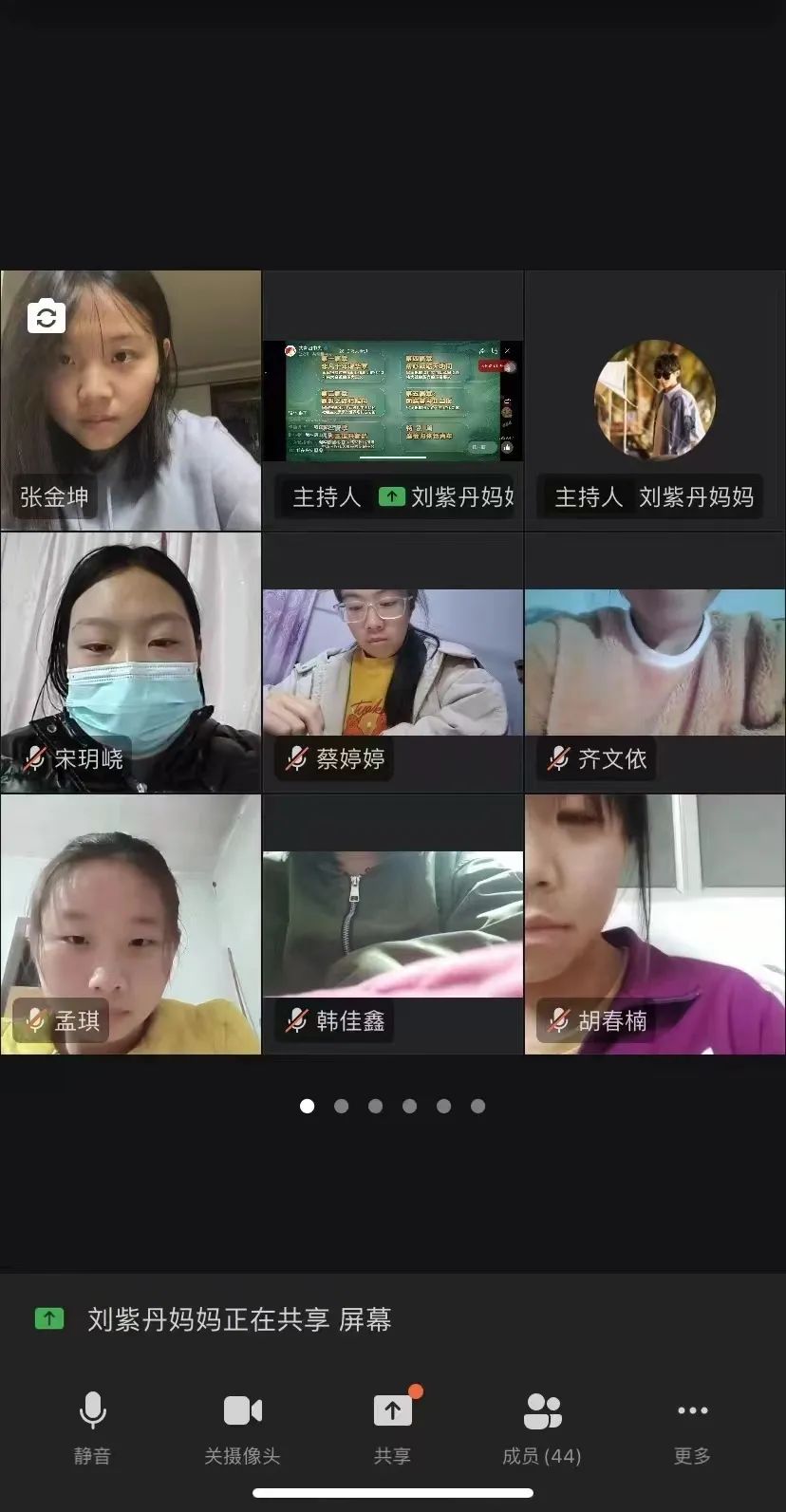The height and width of the screenshot is (1512, 786).
Task: Select 蔡婷婷's video tile
Action: tap(393, 663)
